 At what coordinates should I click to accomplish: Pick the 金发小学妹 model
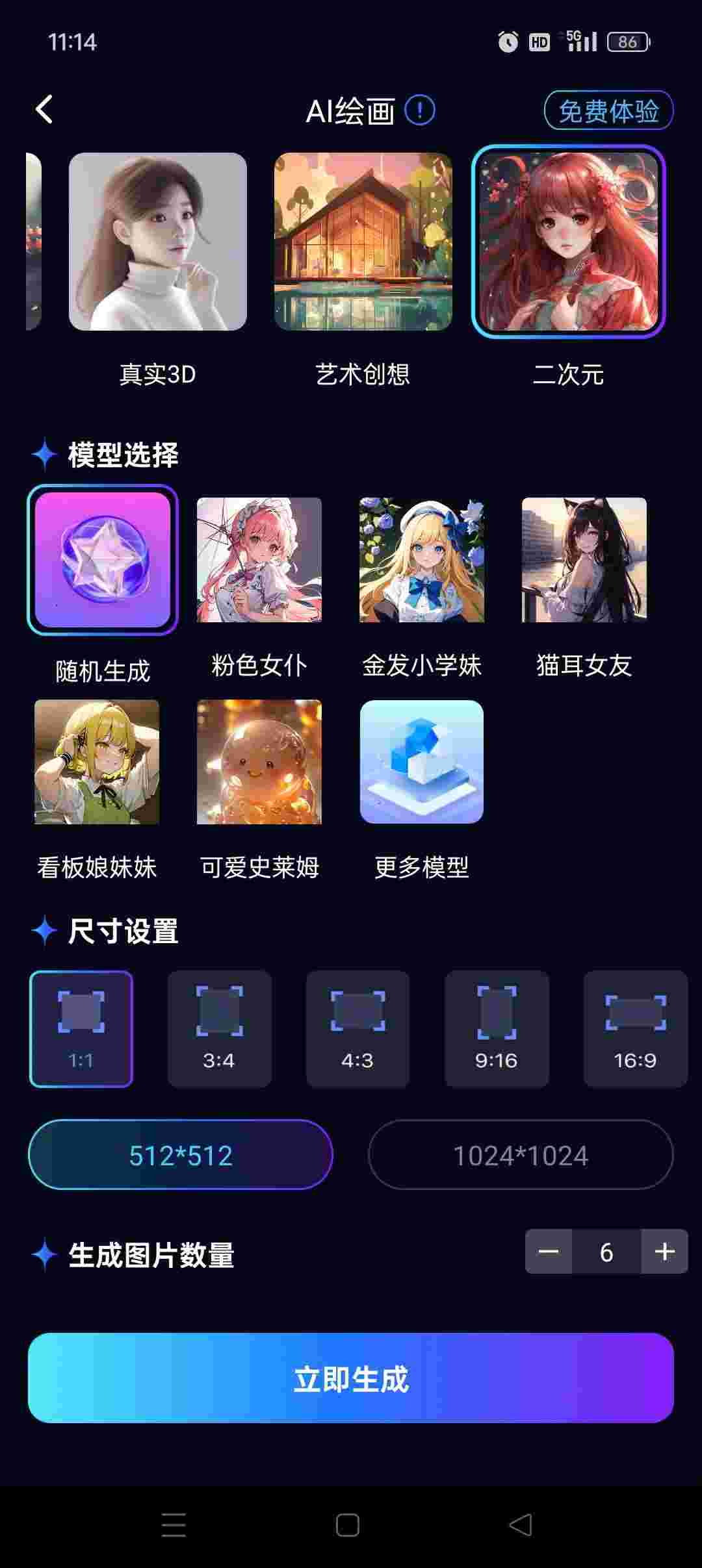coord(422,560)
